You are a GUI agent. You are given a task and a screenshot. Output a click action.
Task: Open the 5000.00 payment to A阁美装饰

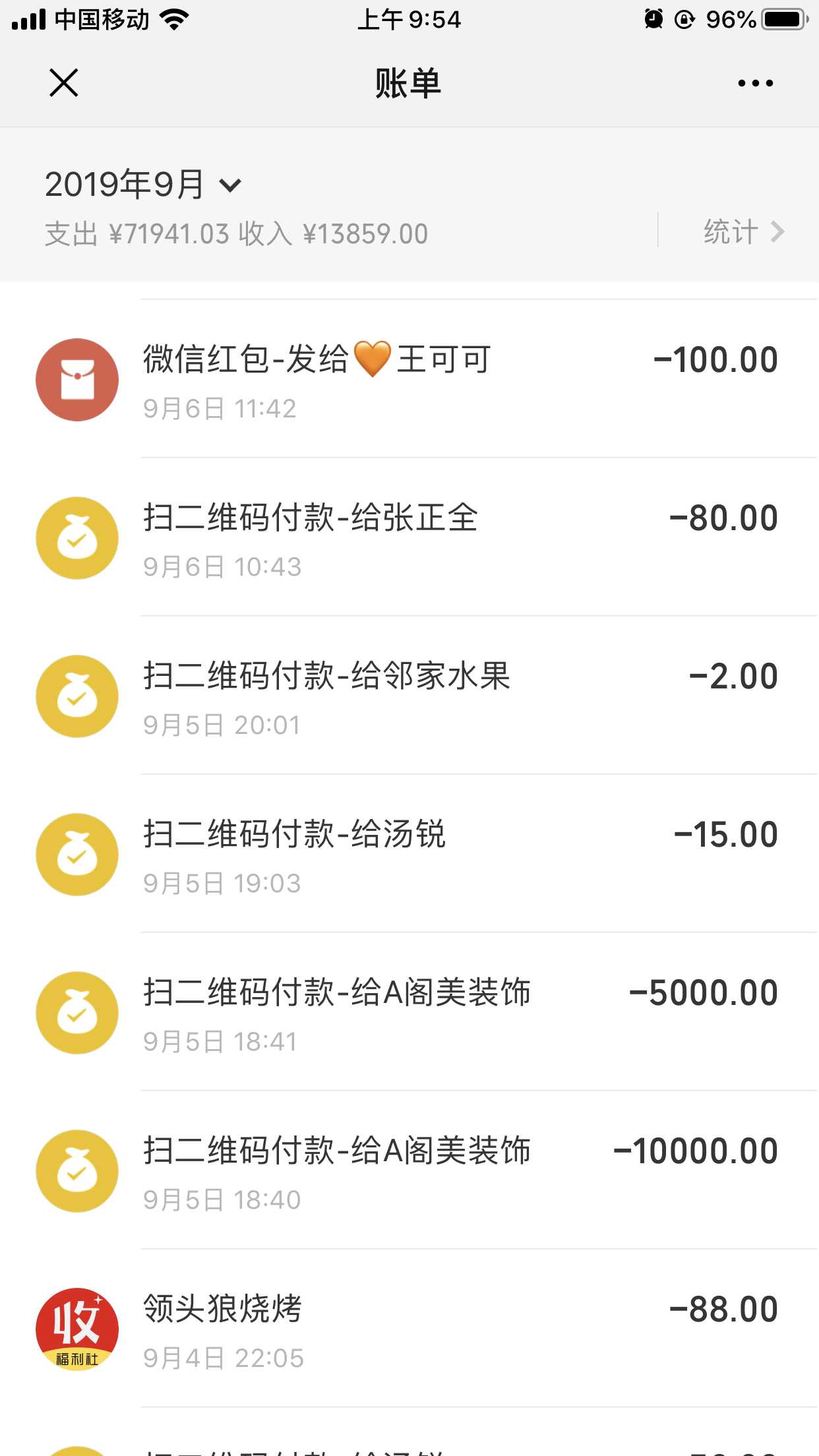point(409,1013)
